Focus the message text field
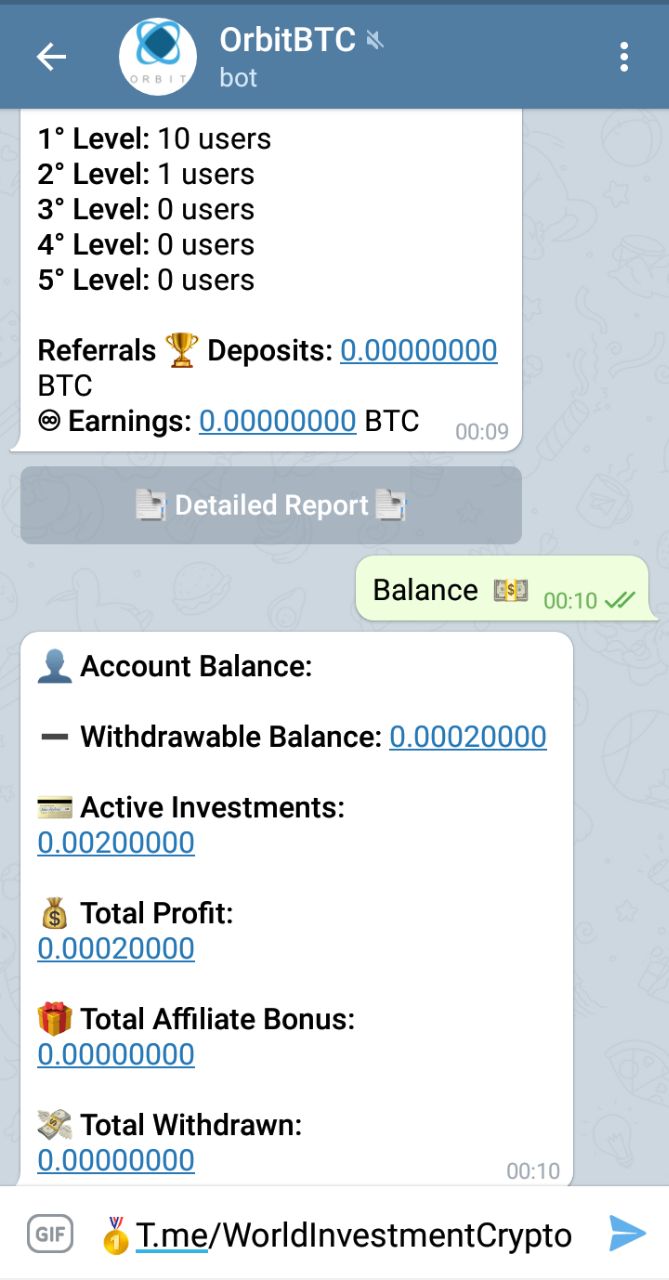The image size is (669, 1280). 340,1235
